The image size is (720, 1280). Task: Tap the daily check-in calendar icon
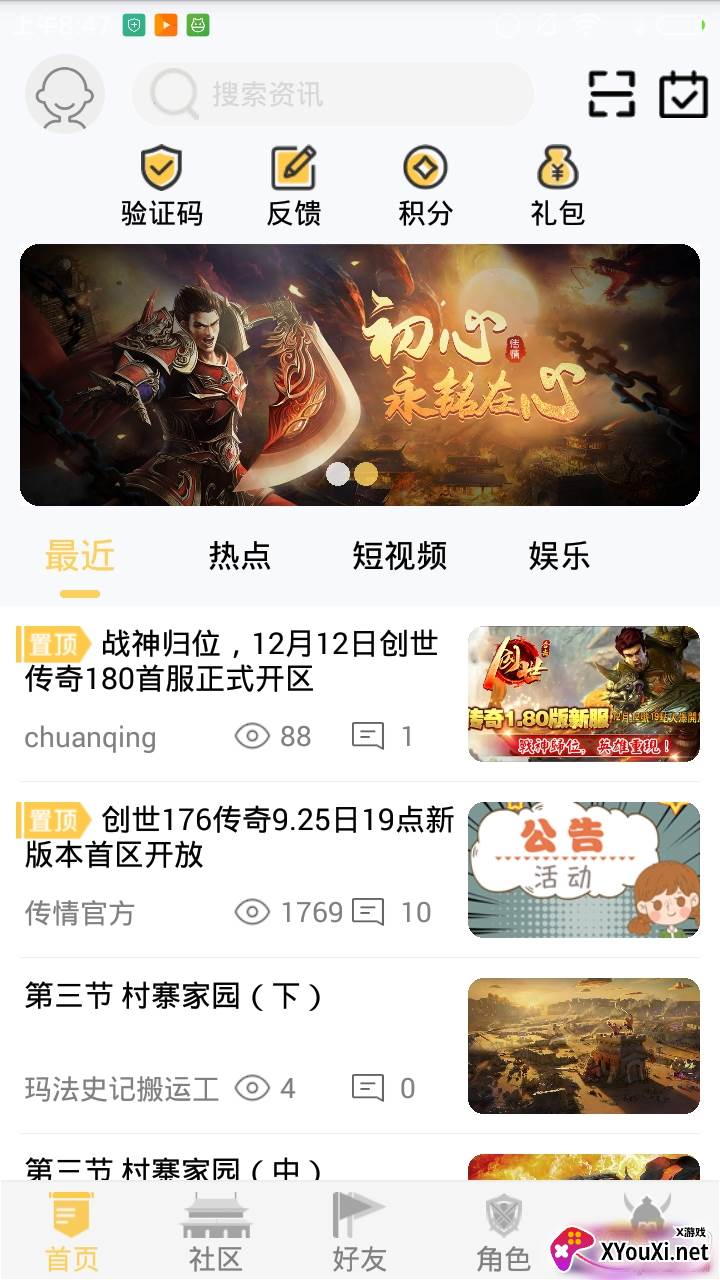pos(684,94)
